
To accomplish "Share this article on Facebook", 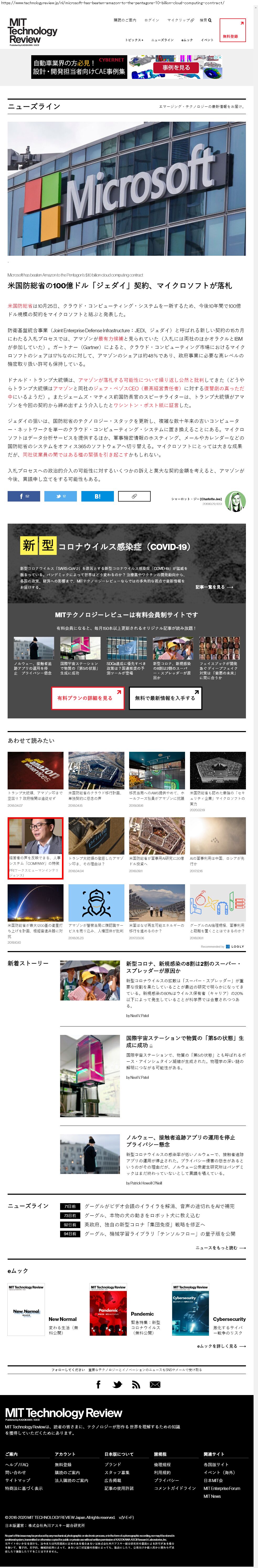I will [24, 496].
